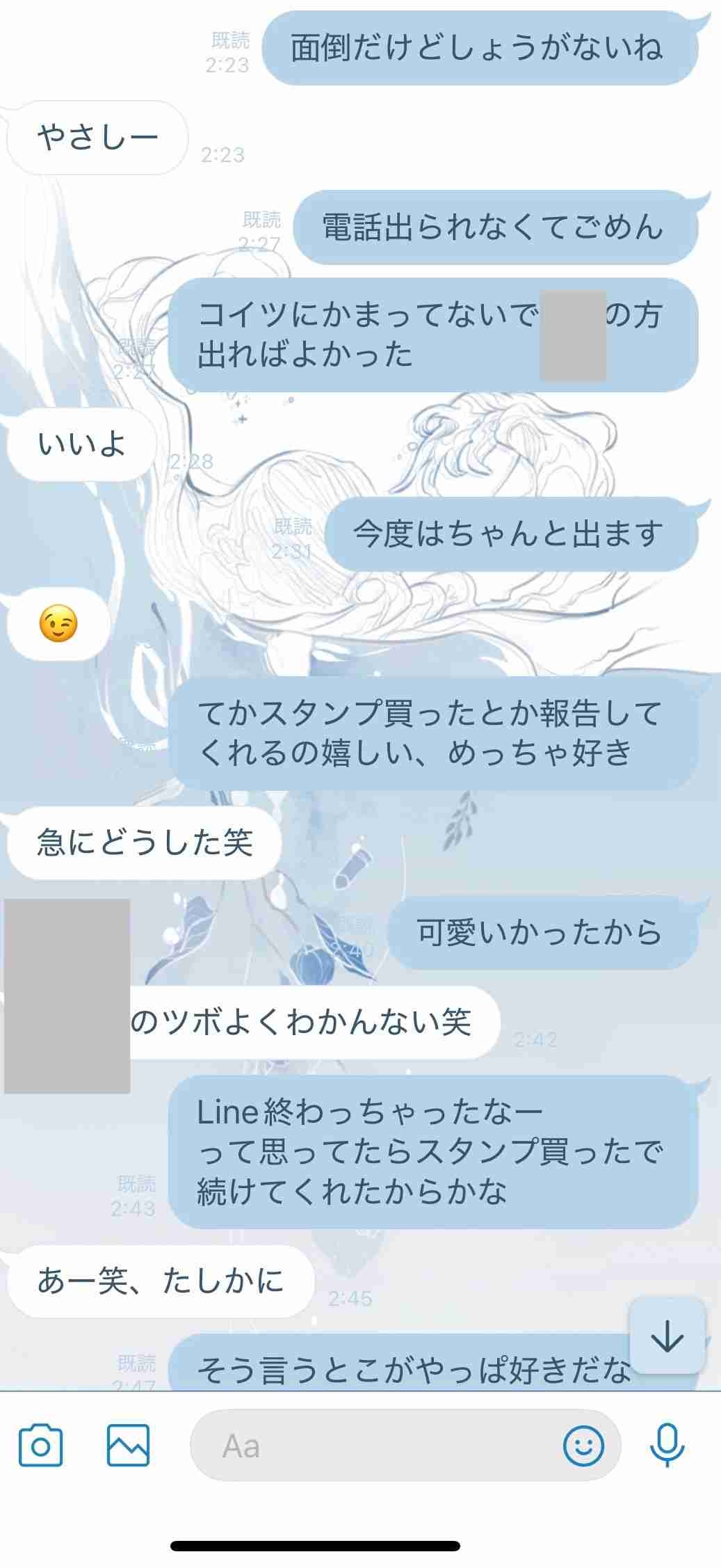Jump to latest messages with down arrow

tap(667, 1336)
